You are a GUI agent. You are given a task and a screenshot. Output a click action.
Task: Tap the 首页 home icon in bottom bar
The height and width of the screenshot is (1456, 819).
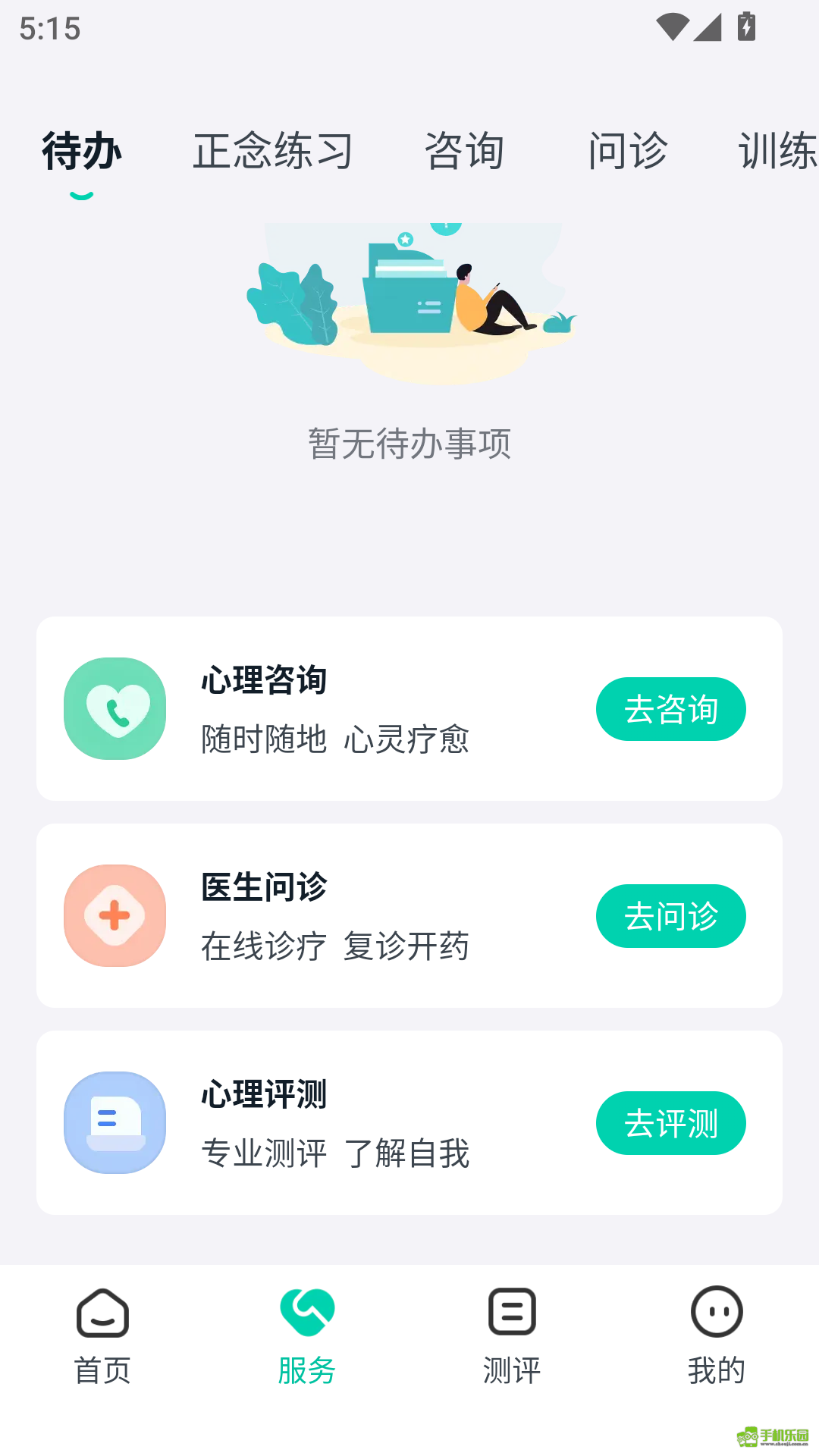pyautogui.click(x=102, y=1311)
